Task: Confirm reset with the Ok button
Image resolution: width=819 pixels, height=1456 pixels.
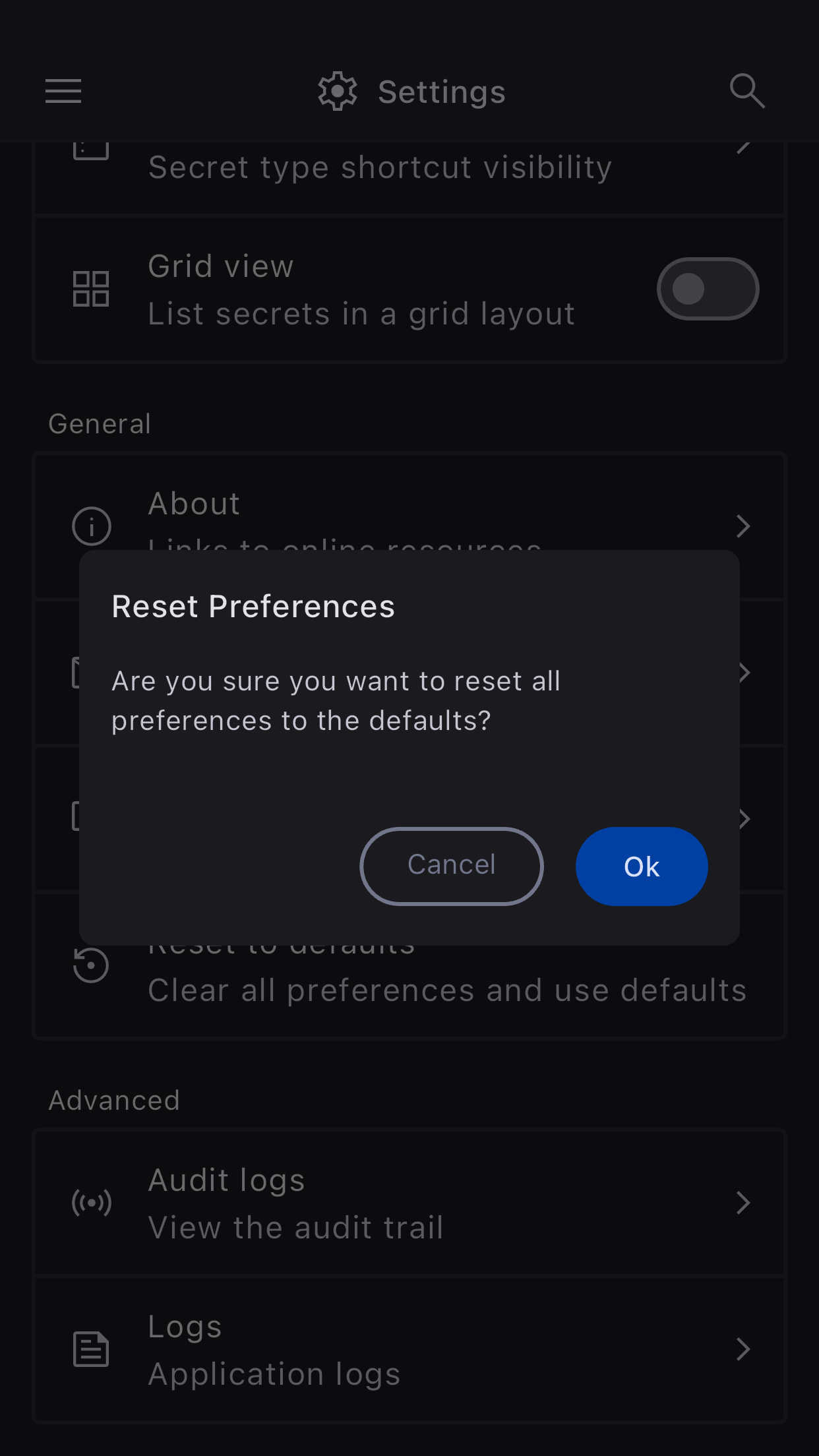Action: pyautogui.click(x=641, y=866)
